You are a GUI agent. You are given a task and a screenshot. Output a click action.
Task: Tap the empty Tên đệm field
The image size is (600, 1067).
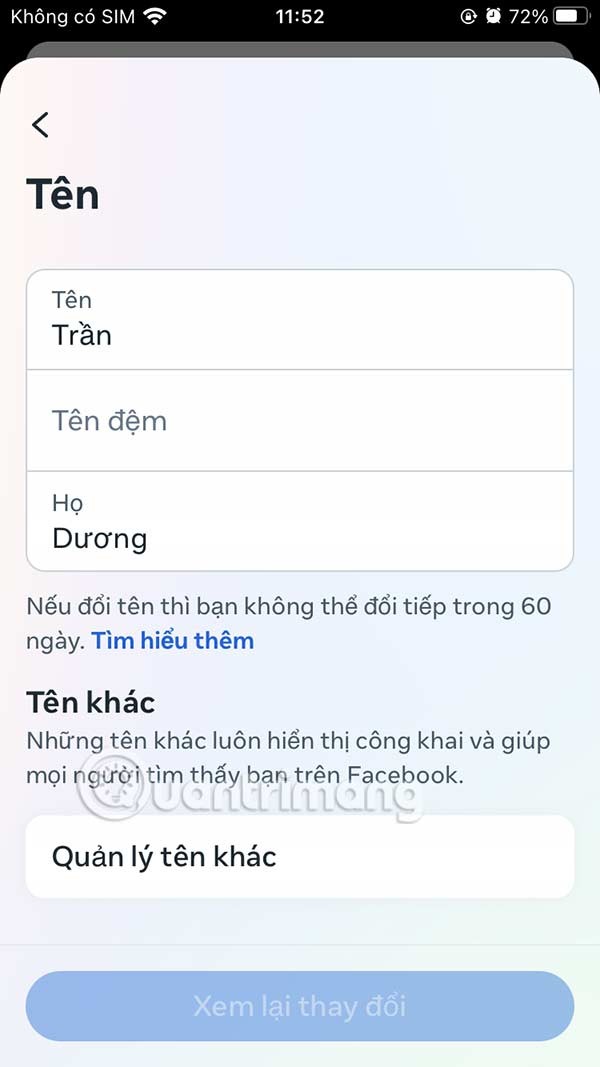pyautogui.click(x=298, y=421)
